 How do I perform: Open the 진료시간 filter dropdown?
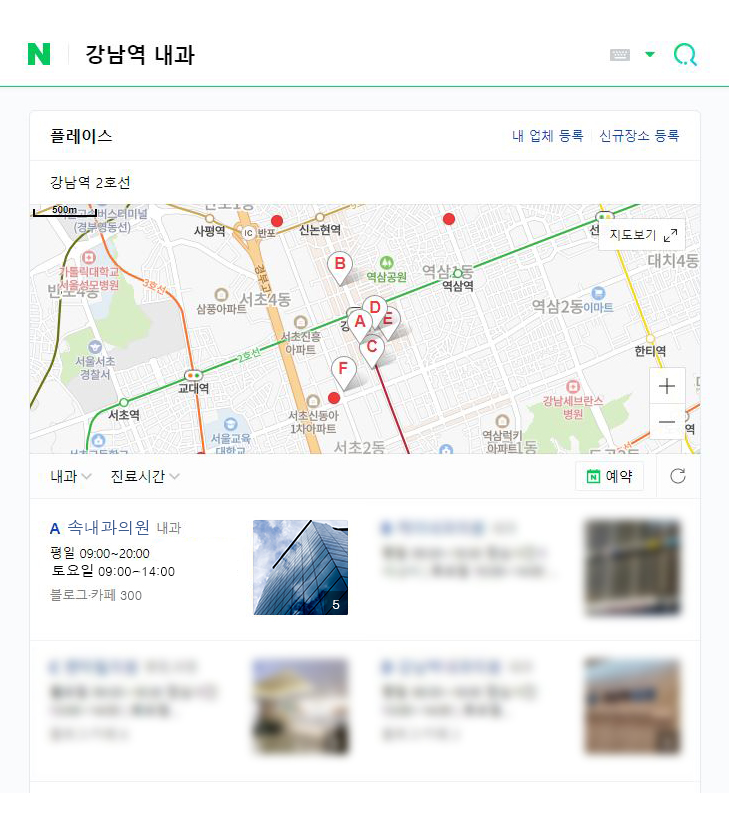[145, 476]
